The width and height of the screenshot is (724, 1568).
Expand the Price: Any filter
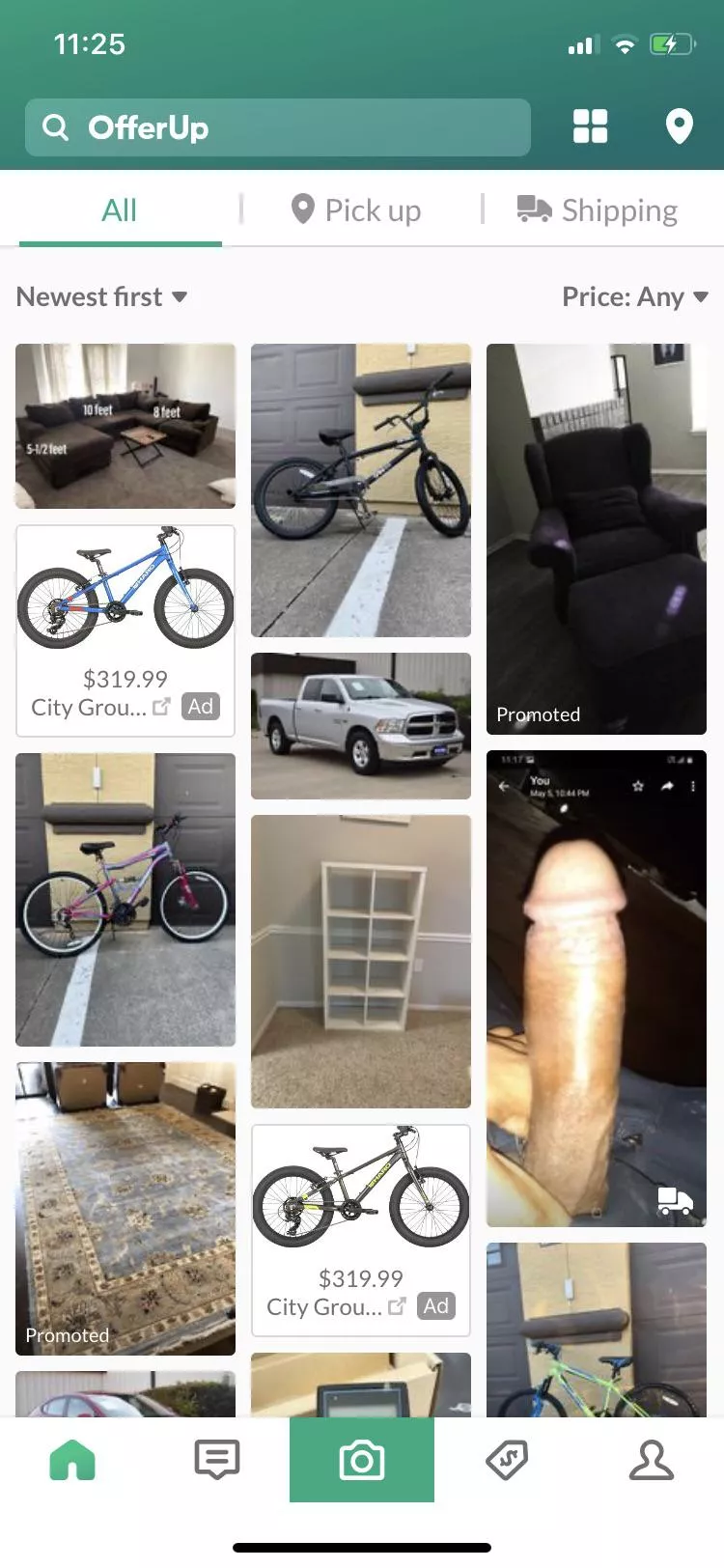tap(634, 296)
